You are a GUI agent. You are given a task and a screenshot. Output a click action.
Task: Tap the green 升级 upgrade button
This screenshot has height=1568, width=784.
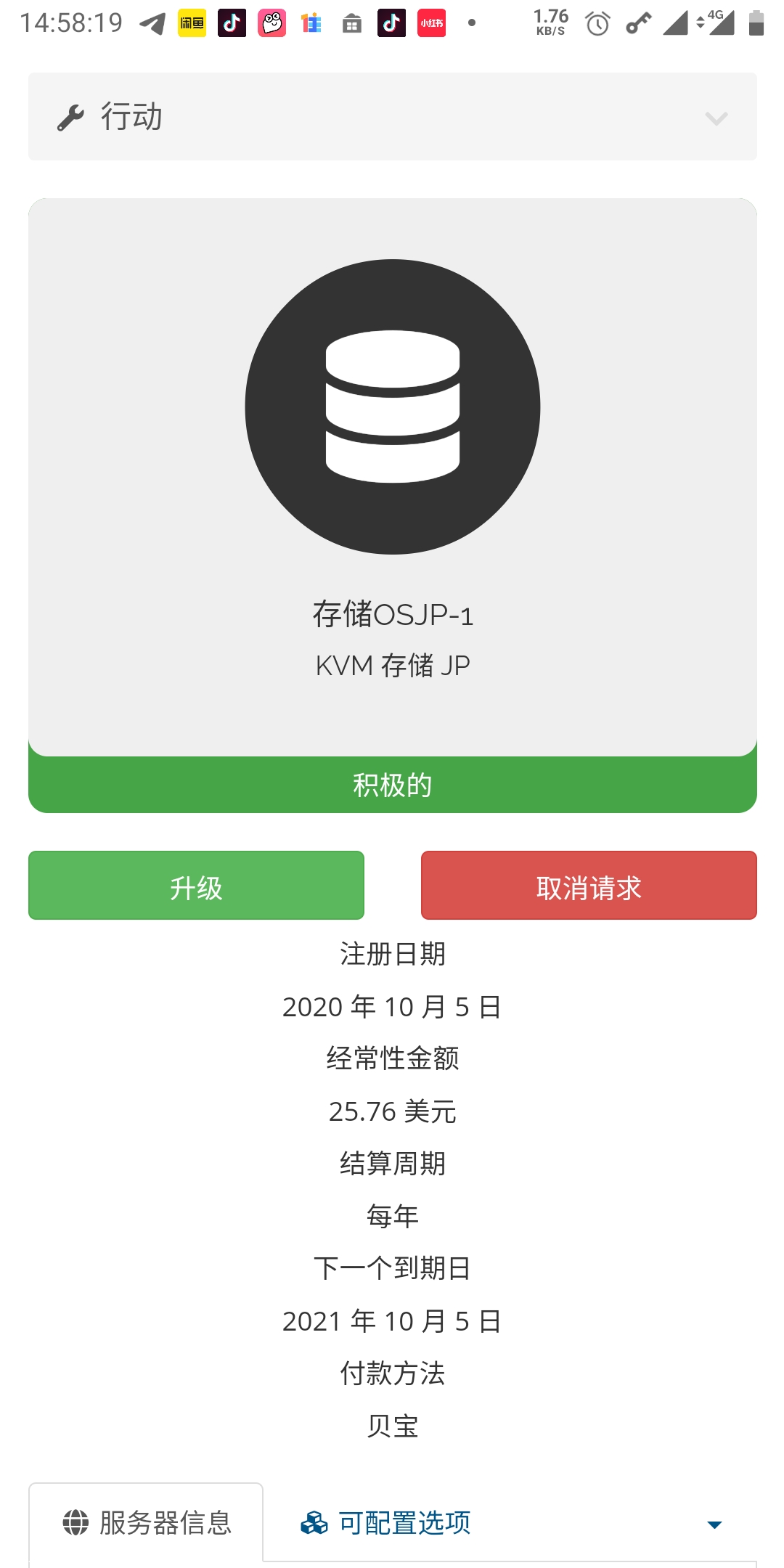(196, 886)
